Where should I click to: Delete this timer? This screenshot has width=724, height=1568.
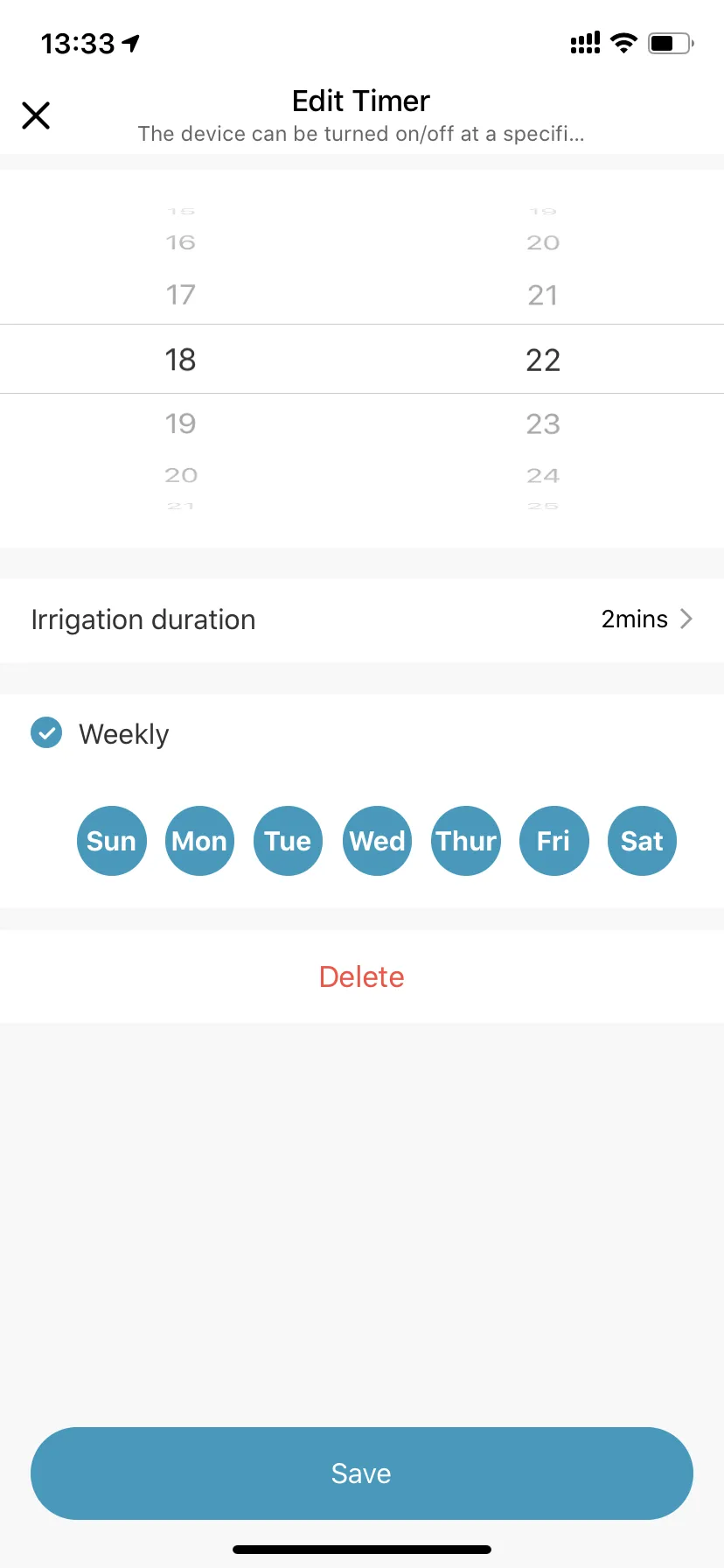coord(362,976)
